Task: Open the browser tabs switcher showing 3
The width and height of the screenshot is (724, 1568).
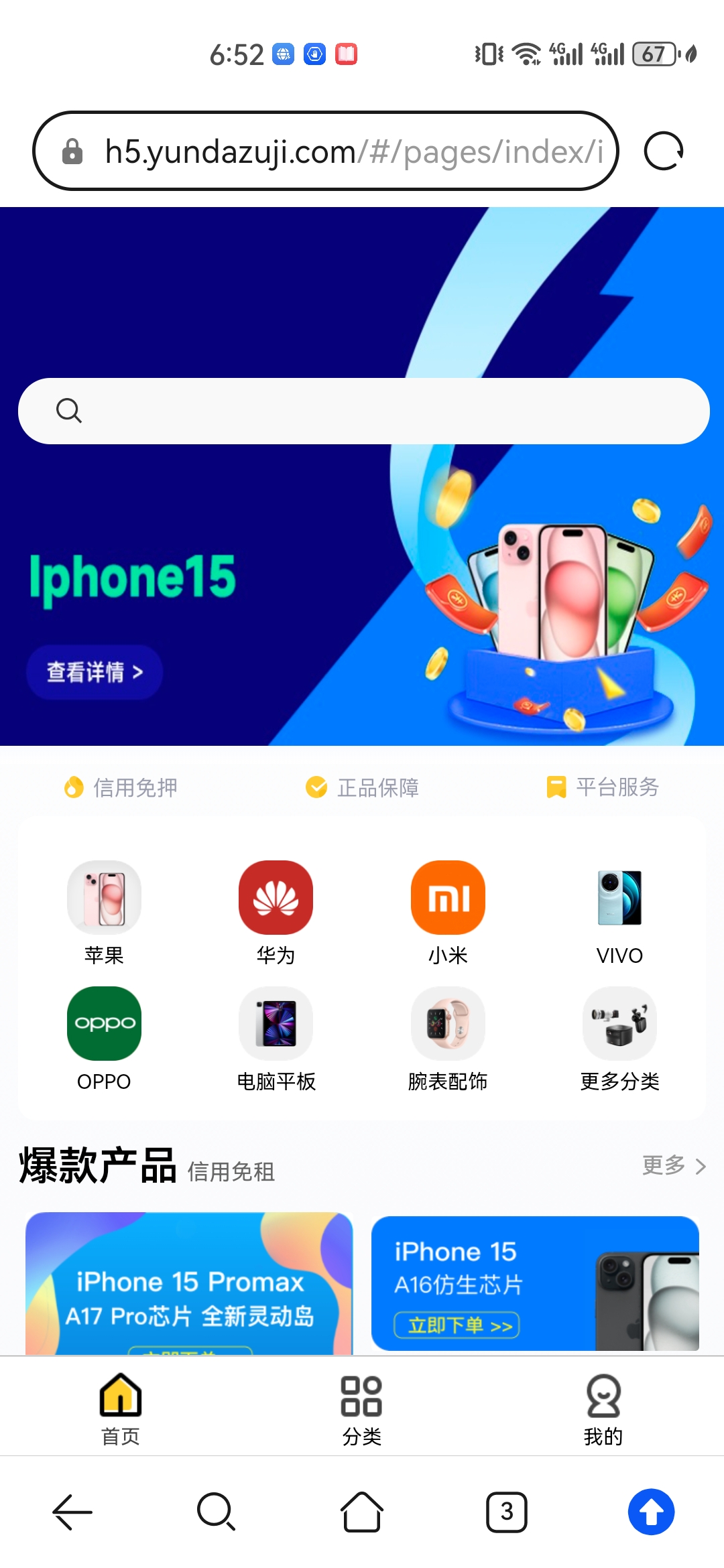Action: 506,1512
